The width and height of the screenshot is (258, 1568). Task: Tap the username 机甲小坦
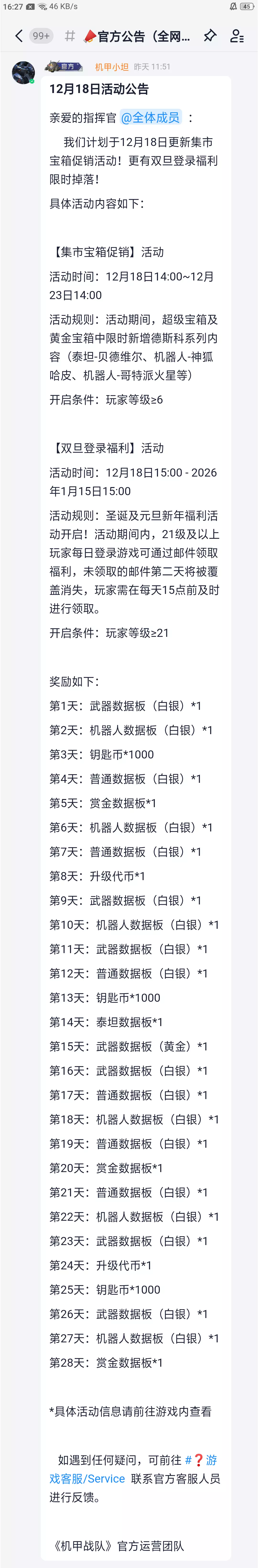(x=112, y=67)
